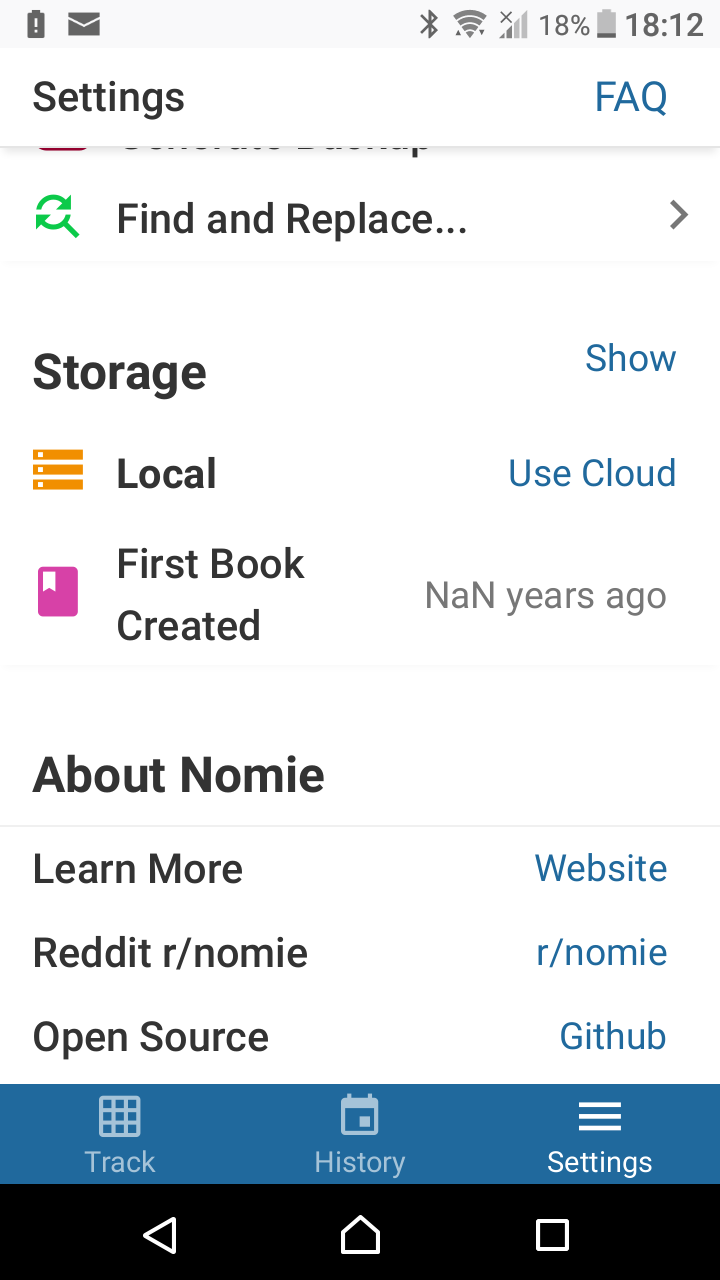The image size is (720, 1280).
Task: Visit the r/nomie subreddit link
Action: coord(601,952)
